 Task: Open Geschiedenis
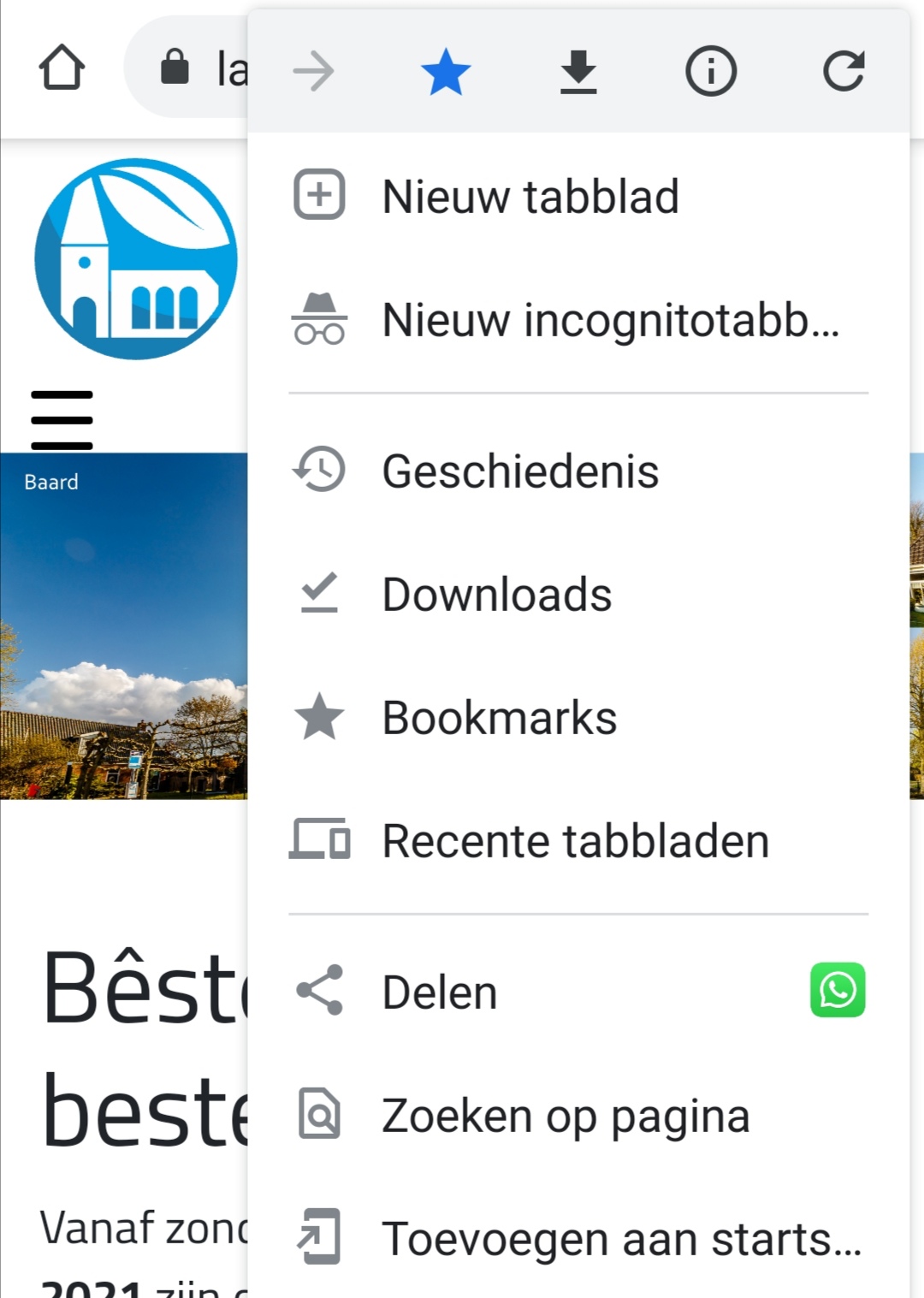click(520, 471)
